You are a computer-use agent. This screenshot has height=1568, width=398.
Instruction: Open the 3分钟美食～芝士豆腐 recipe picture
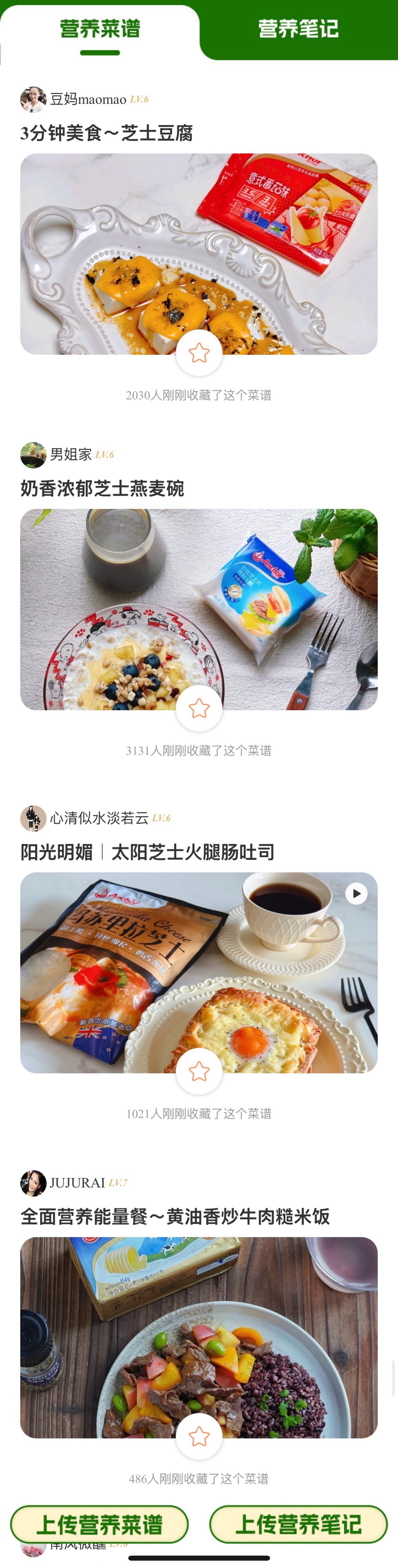(x=199, y=244)
